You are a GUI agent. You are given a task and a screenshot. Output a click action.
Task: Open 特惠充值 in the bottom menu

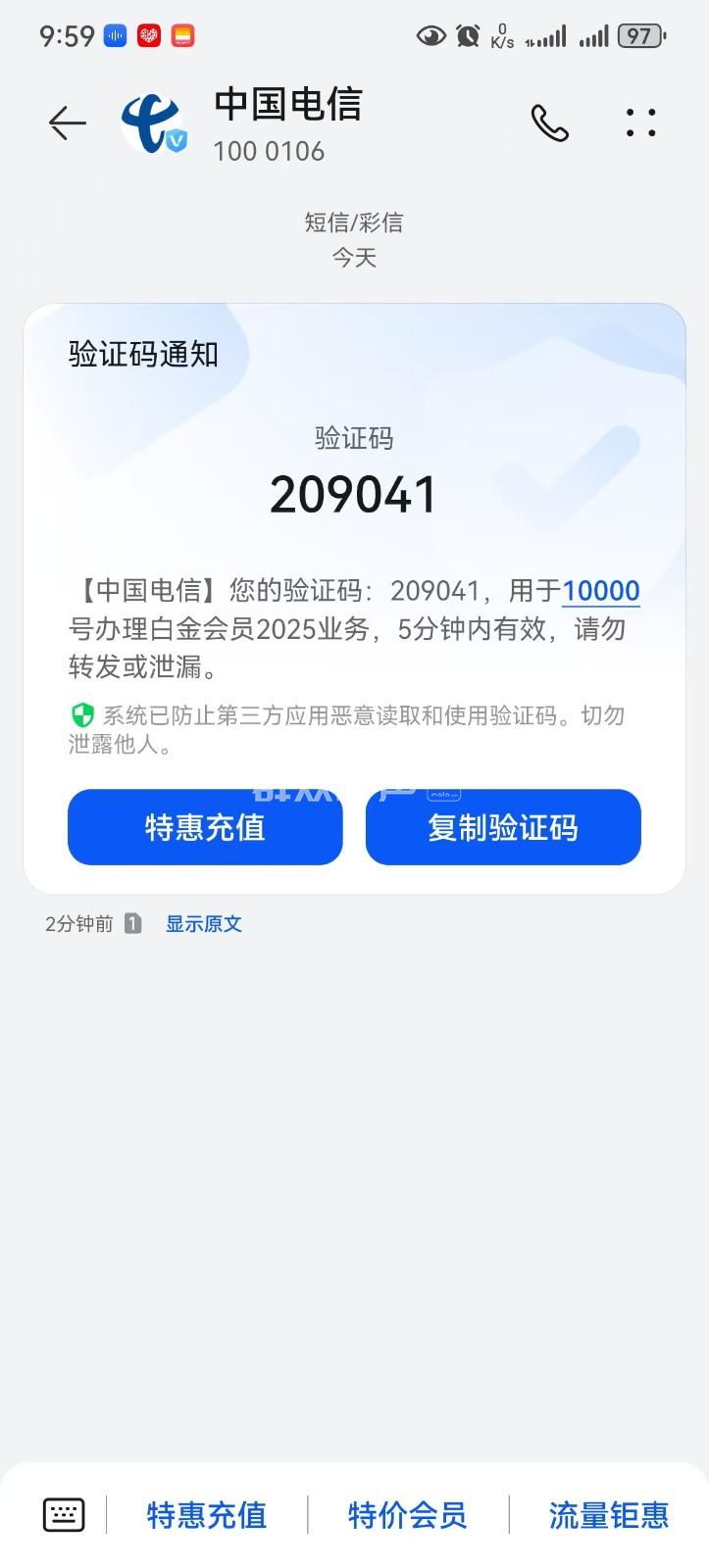coord(207,1515)
